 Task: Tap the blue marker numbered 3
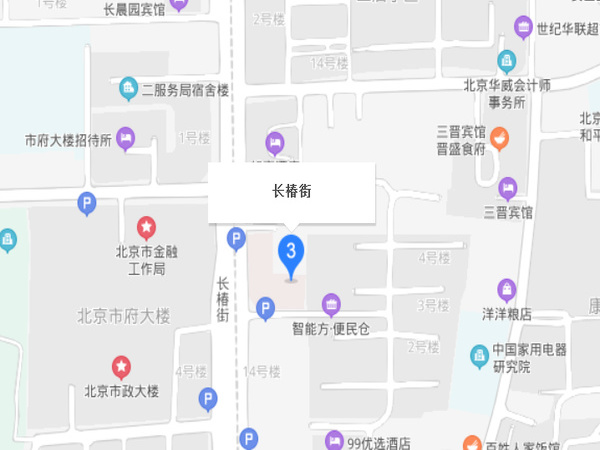(291, 254)
